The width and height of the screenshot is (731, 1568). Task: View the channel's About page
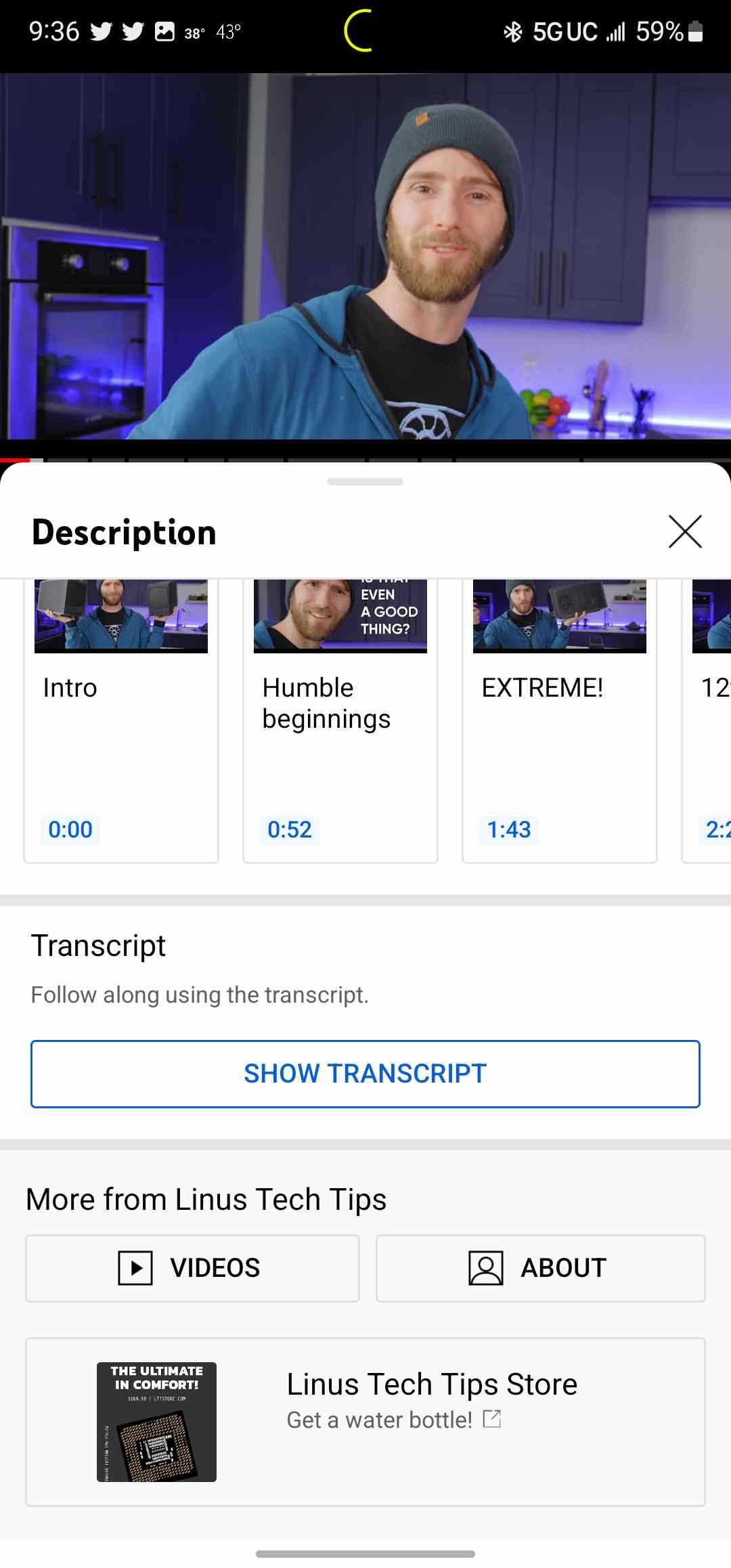[x=541, y=1268]
